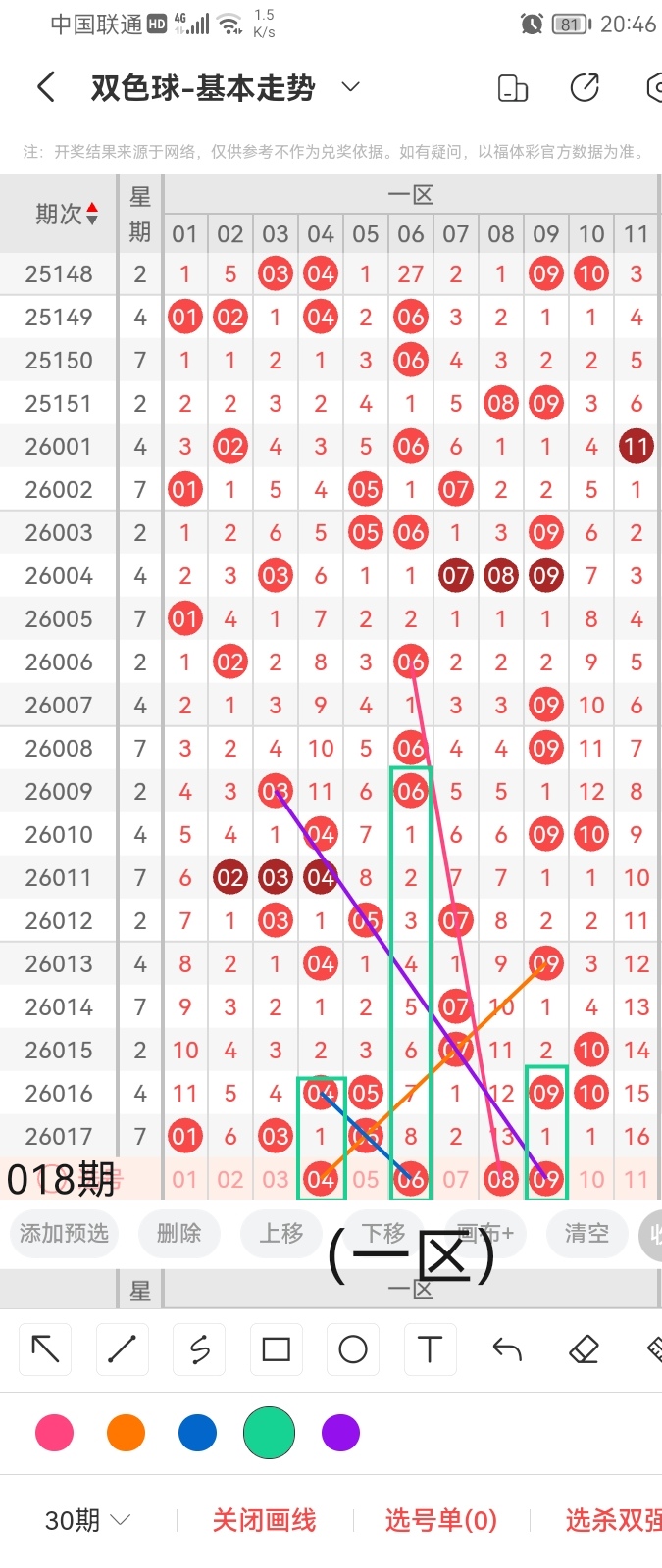Select the arrow drawing tool
The width and height of the screenshot is (662, 1568).
click(x=45, y=1349)
